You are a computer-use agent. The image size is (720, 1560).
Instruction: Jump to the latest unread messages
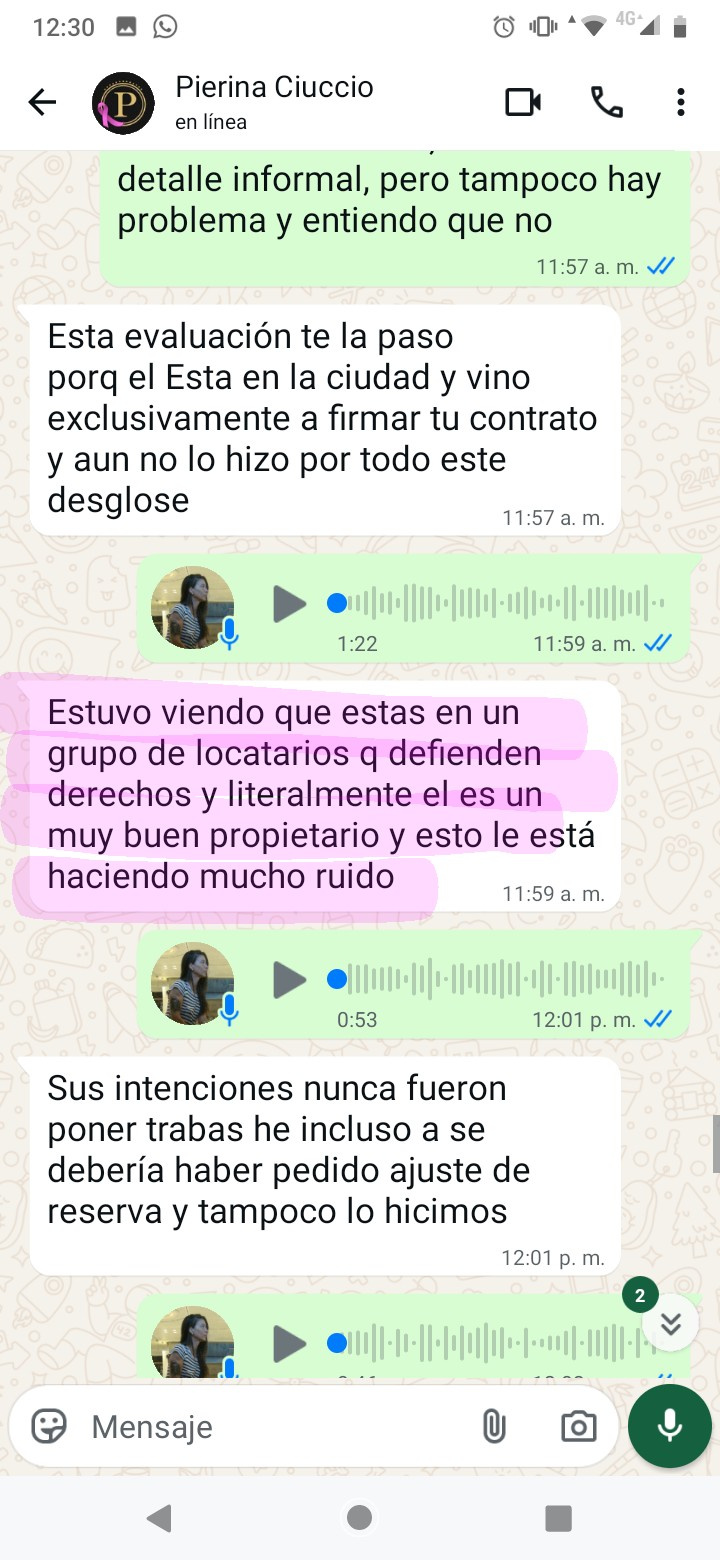(x=670, y=1324)
